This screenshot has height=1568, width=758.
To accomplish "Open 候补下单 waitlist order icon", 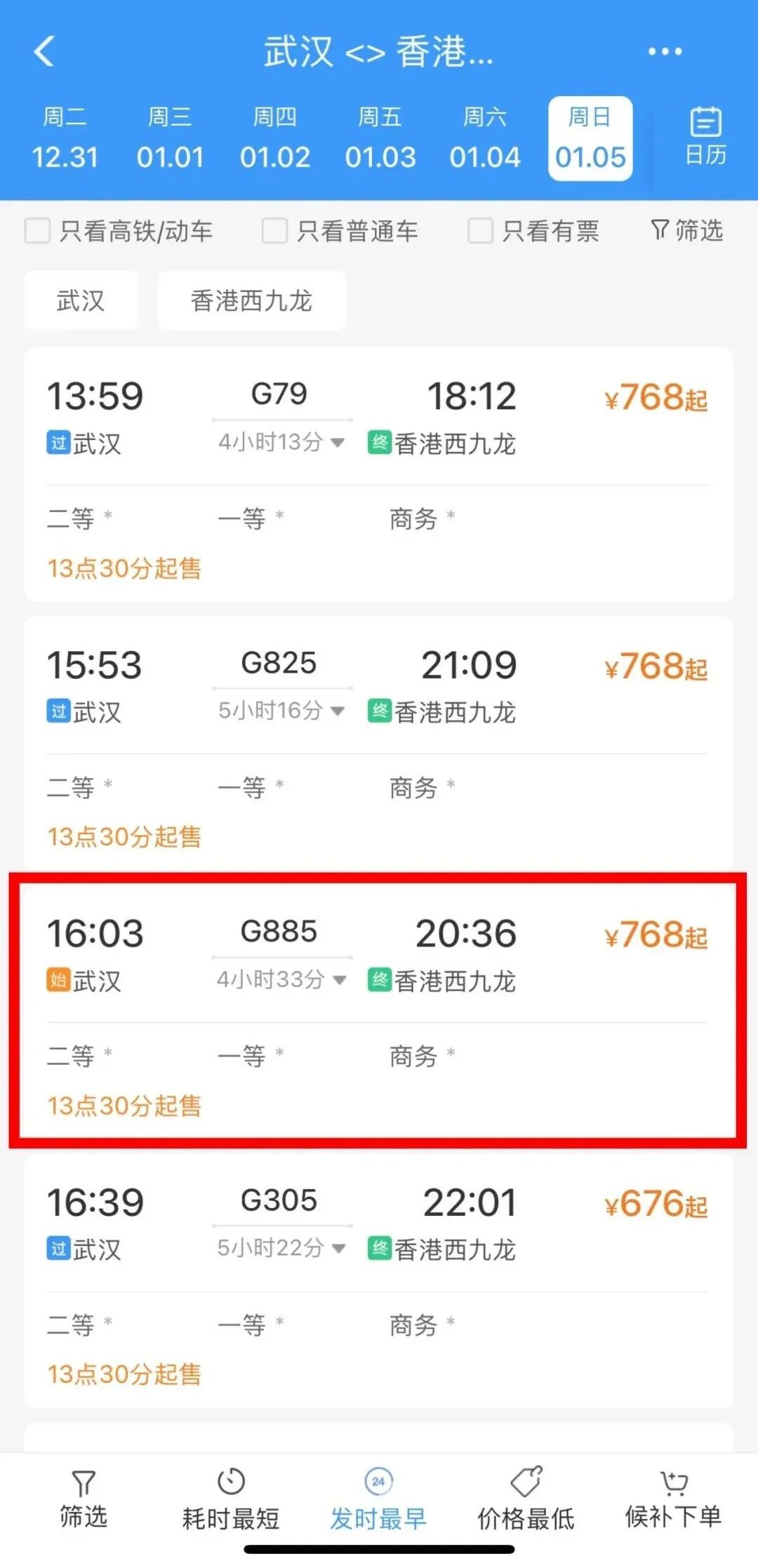I will (x=674, y=1498).
